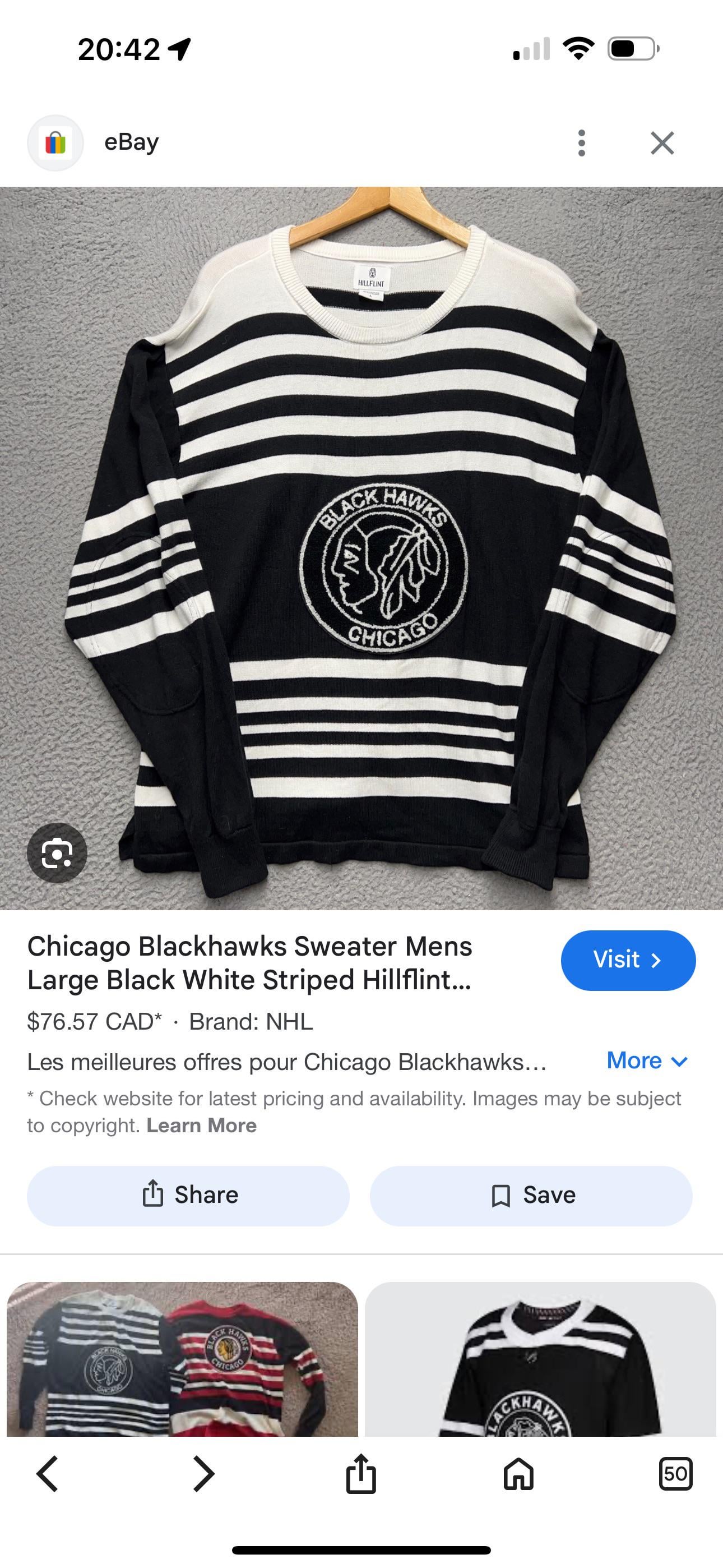
Task: Go forward to the next page
Action: coord(203,1474)
